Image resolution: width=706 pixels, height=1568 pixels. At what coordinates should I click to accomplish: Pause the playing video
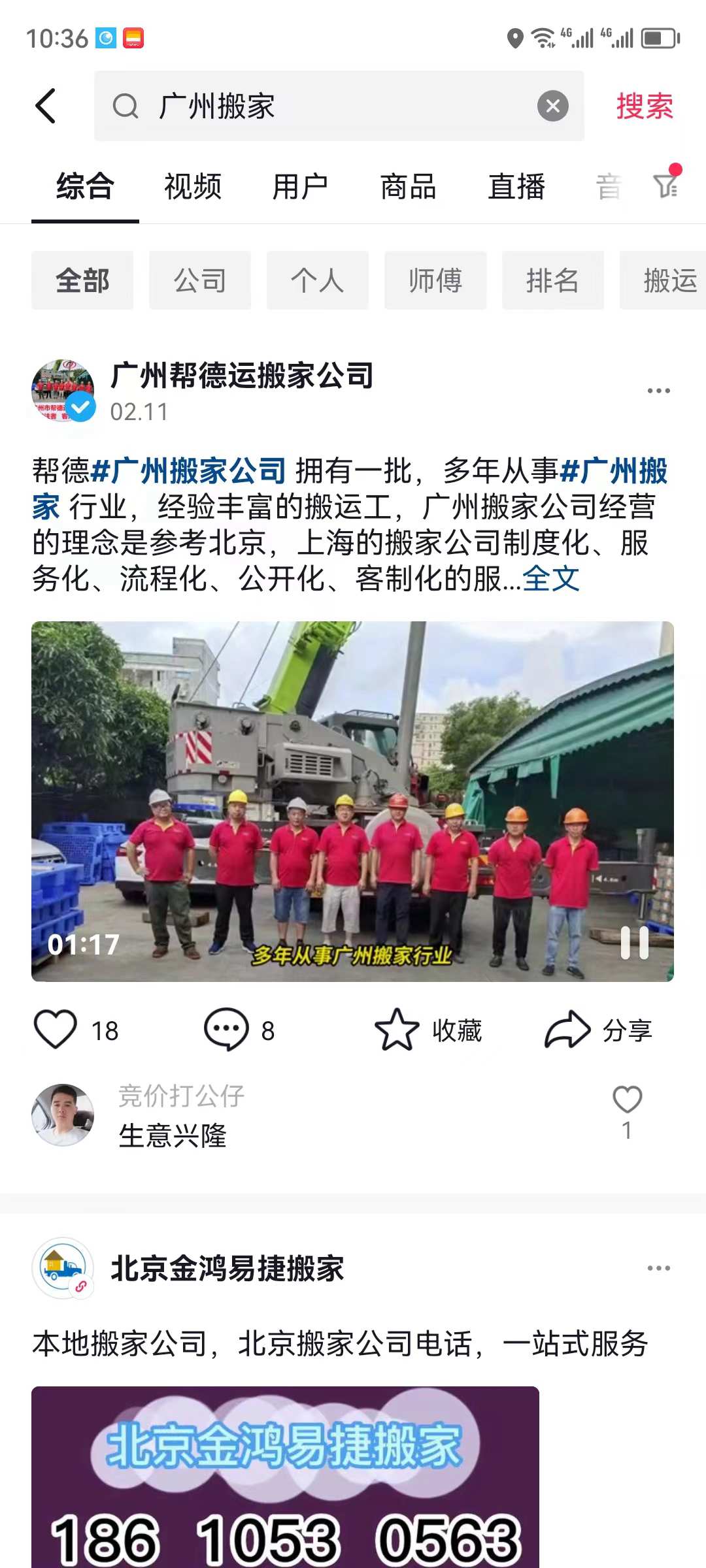tap(634, 943)
